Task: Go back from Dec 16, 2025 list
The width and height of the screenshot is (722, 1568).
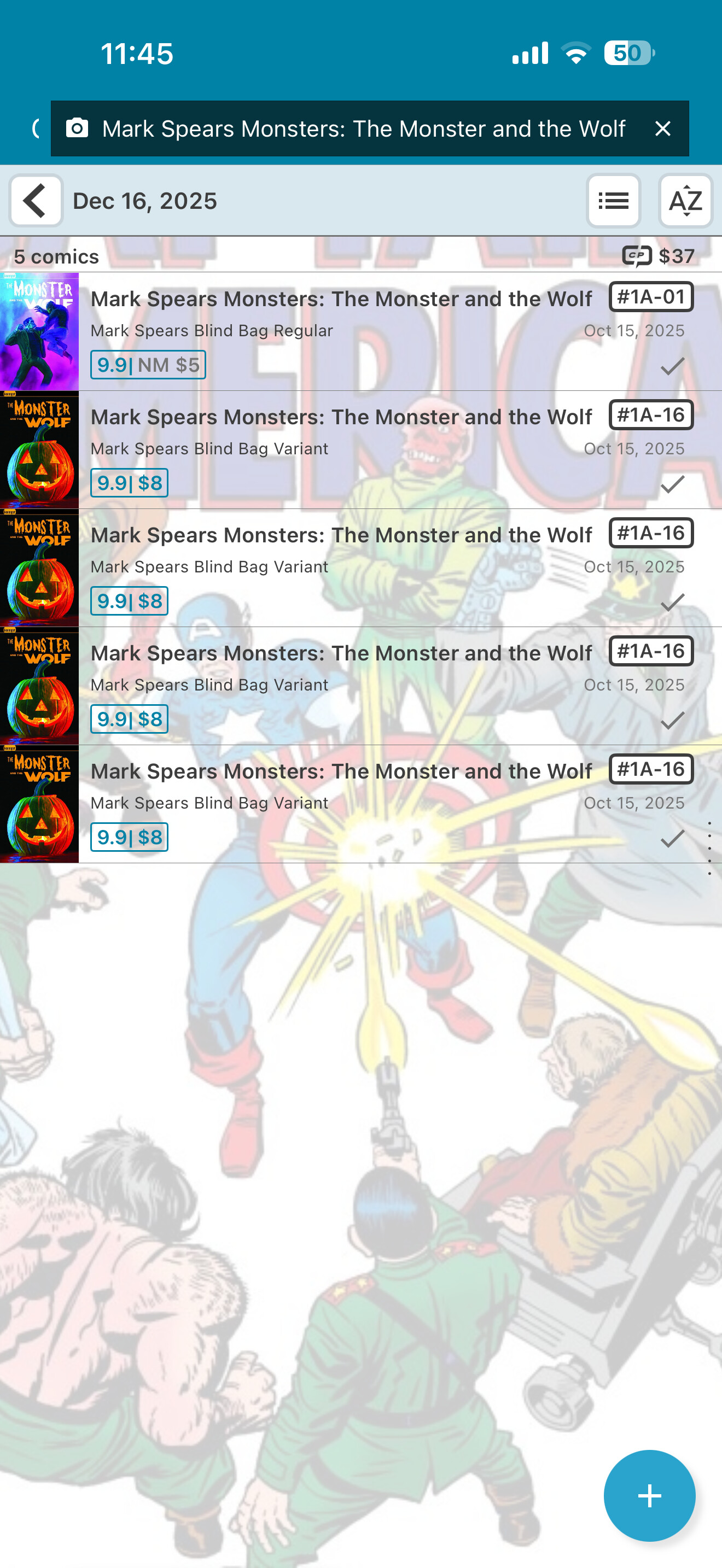Action: tap(36, 201)
